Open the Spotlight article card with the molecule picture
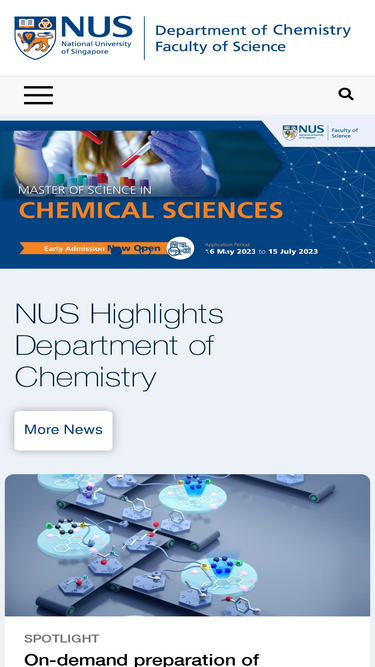The height and width of the screenshot is (667, 375). coord(188,570)
